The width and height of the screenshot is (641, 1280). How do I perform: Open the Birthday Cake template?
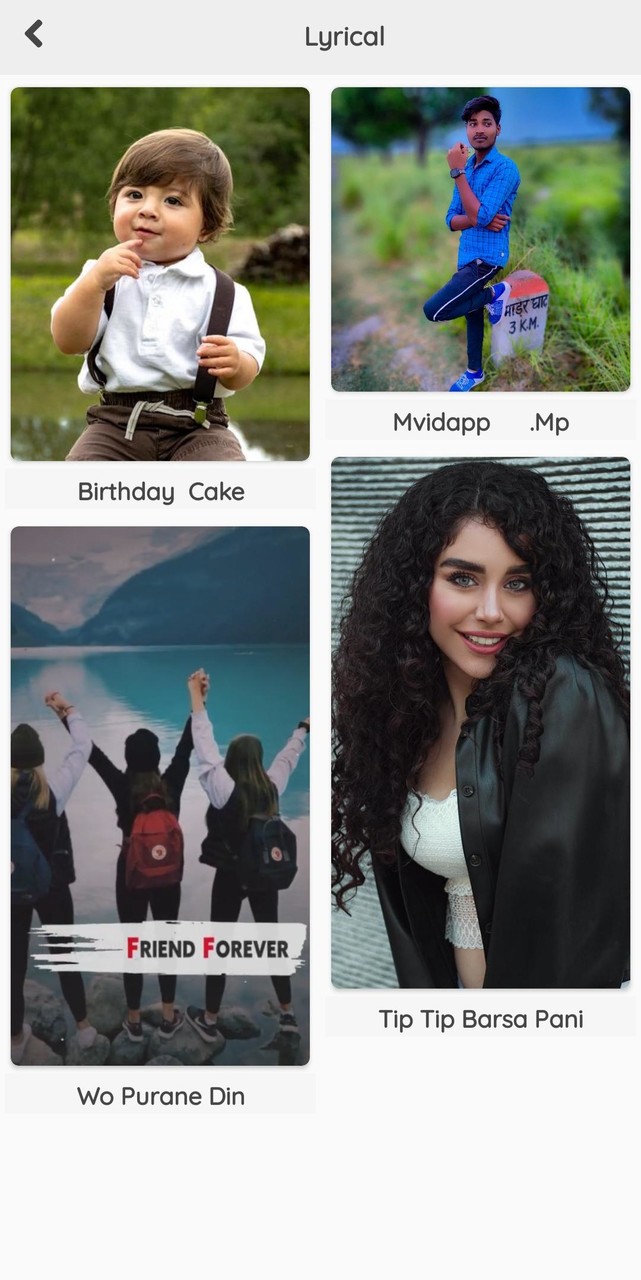coord(160,274)
